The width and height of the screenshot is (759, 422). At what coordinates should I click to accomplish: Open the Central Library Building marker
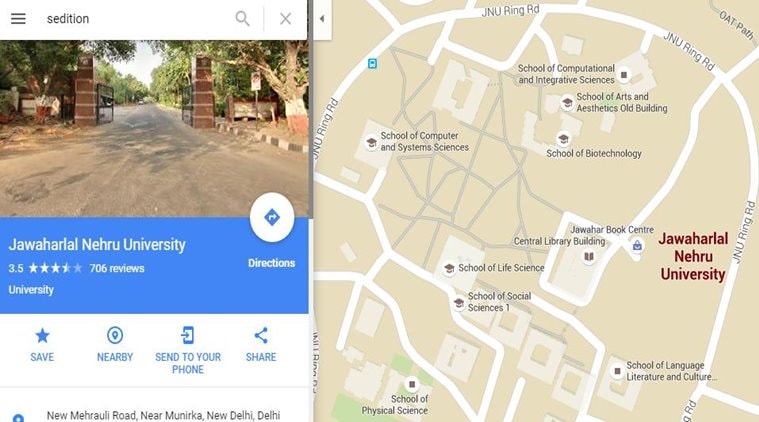click(x=589, y=257)
